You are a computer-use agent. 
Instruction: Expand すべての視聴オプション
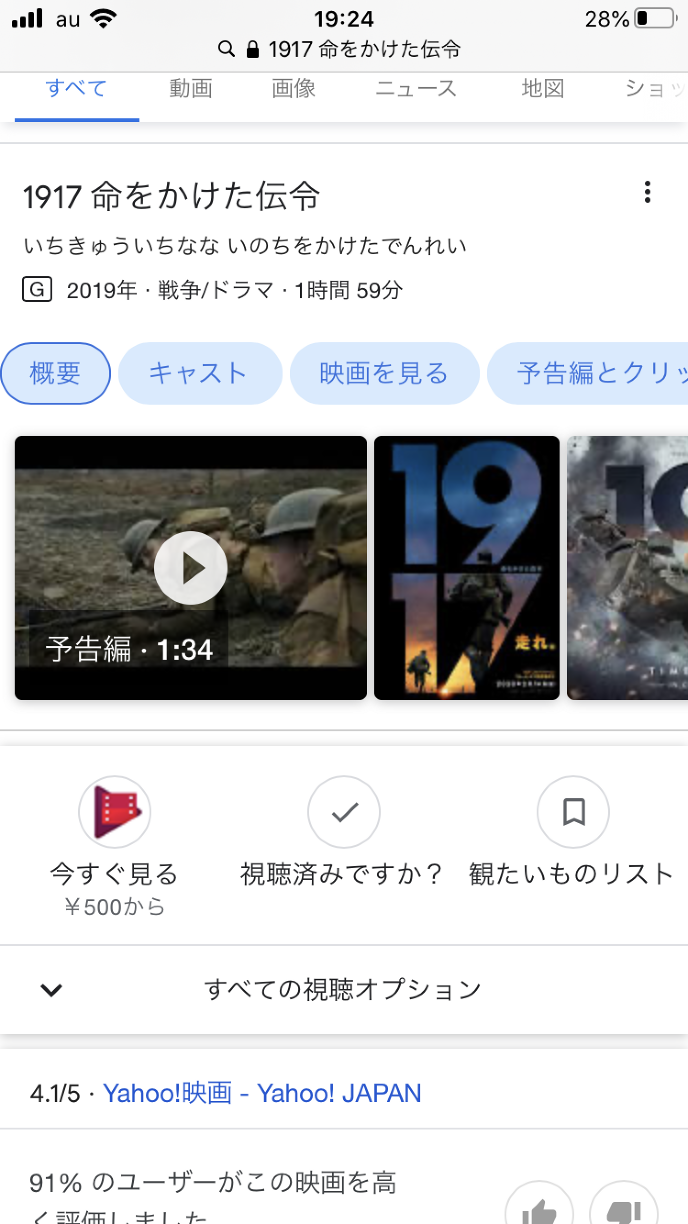coord(343,990)
